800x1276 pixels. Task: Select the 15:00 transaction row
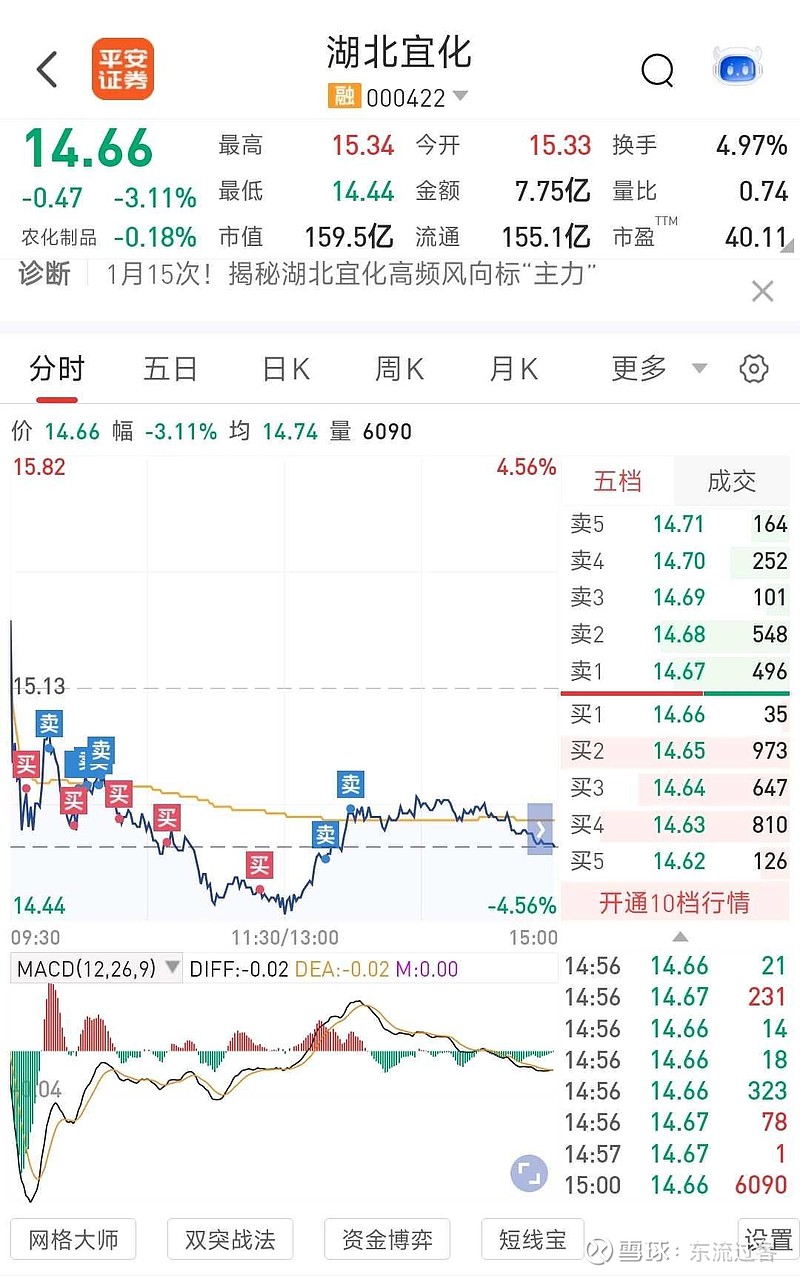pos(680,1186)
